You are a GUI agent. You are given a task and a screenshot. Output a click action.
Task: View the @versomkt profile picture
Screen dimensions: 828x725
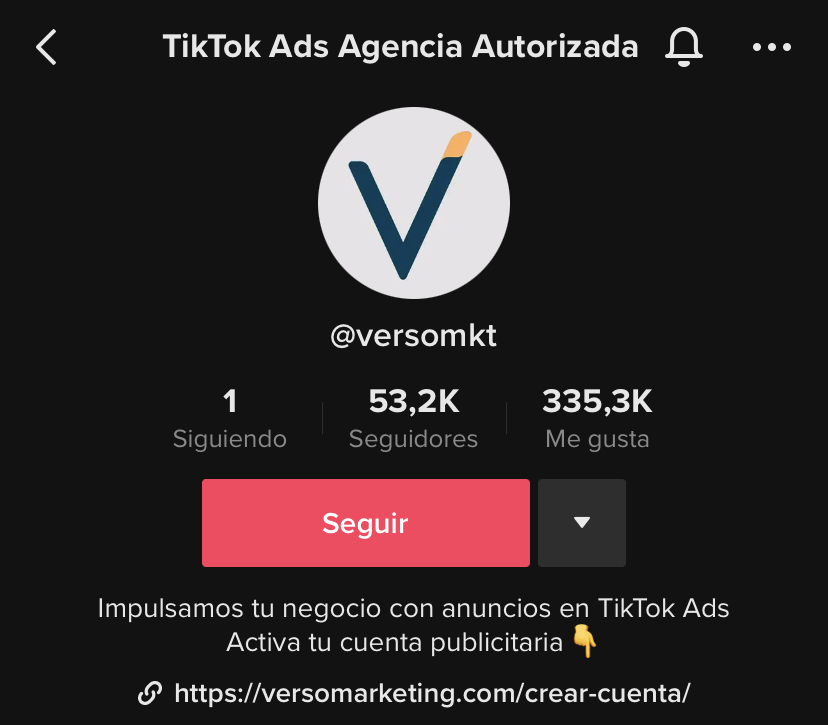414,202
